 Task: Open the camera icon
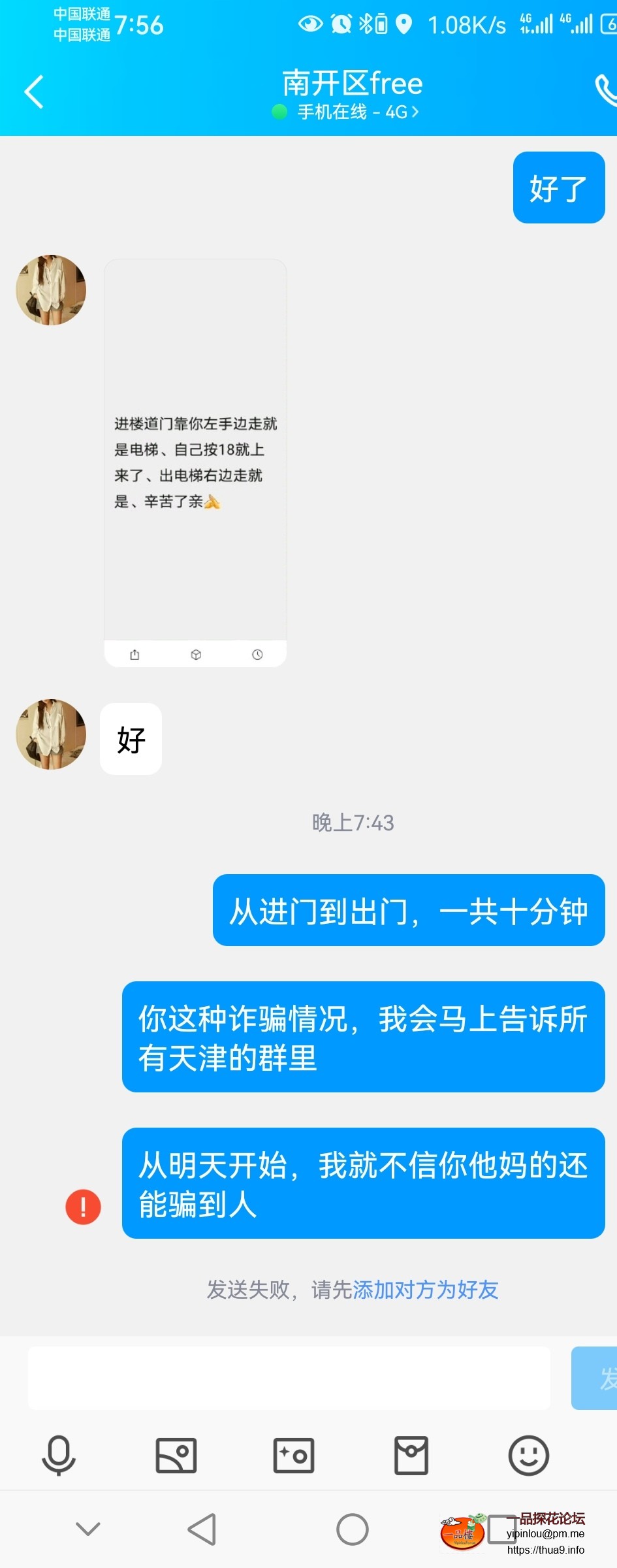294,1456
